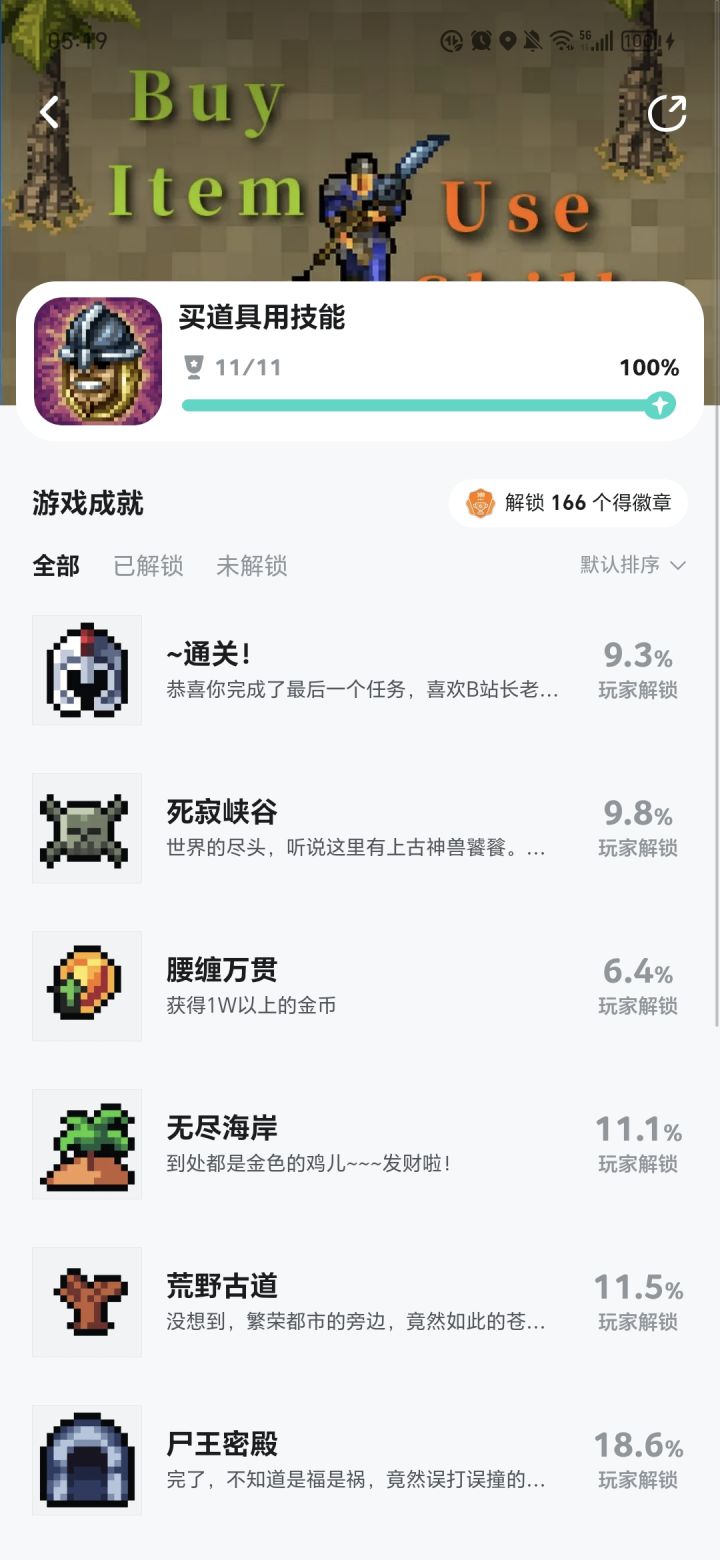Open the 无尽海岸 achievement
720x1560 pixels.
pyautogui.click(x=360, y=1144)
